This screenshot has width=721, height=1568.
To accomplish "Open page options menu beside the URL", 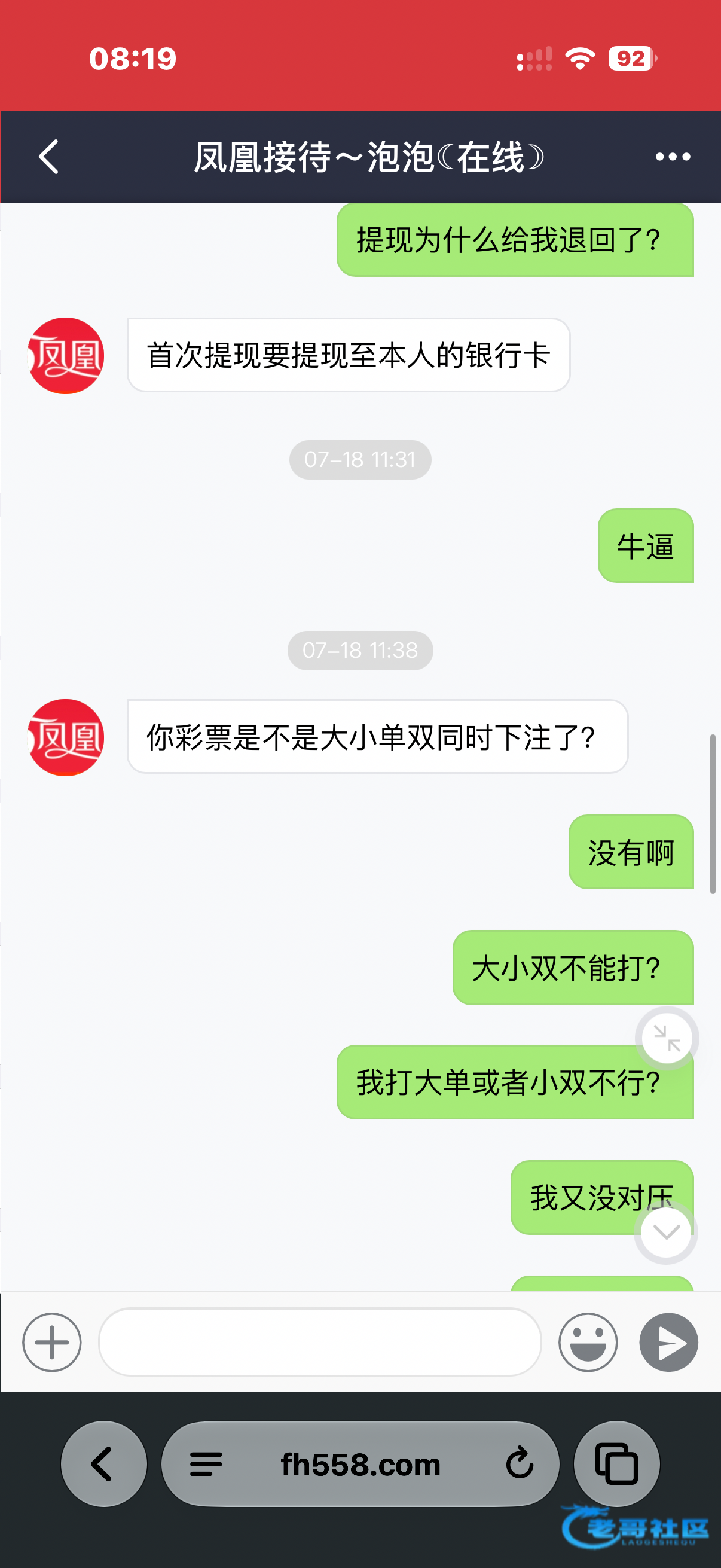I will click(206, 1464).
